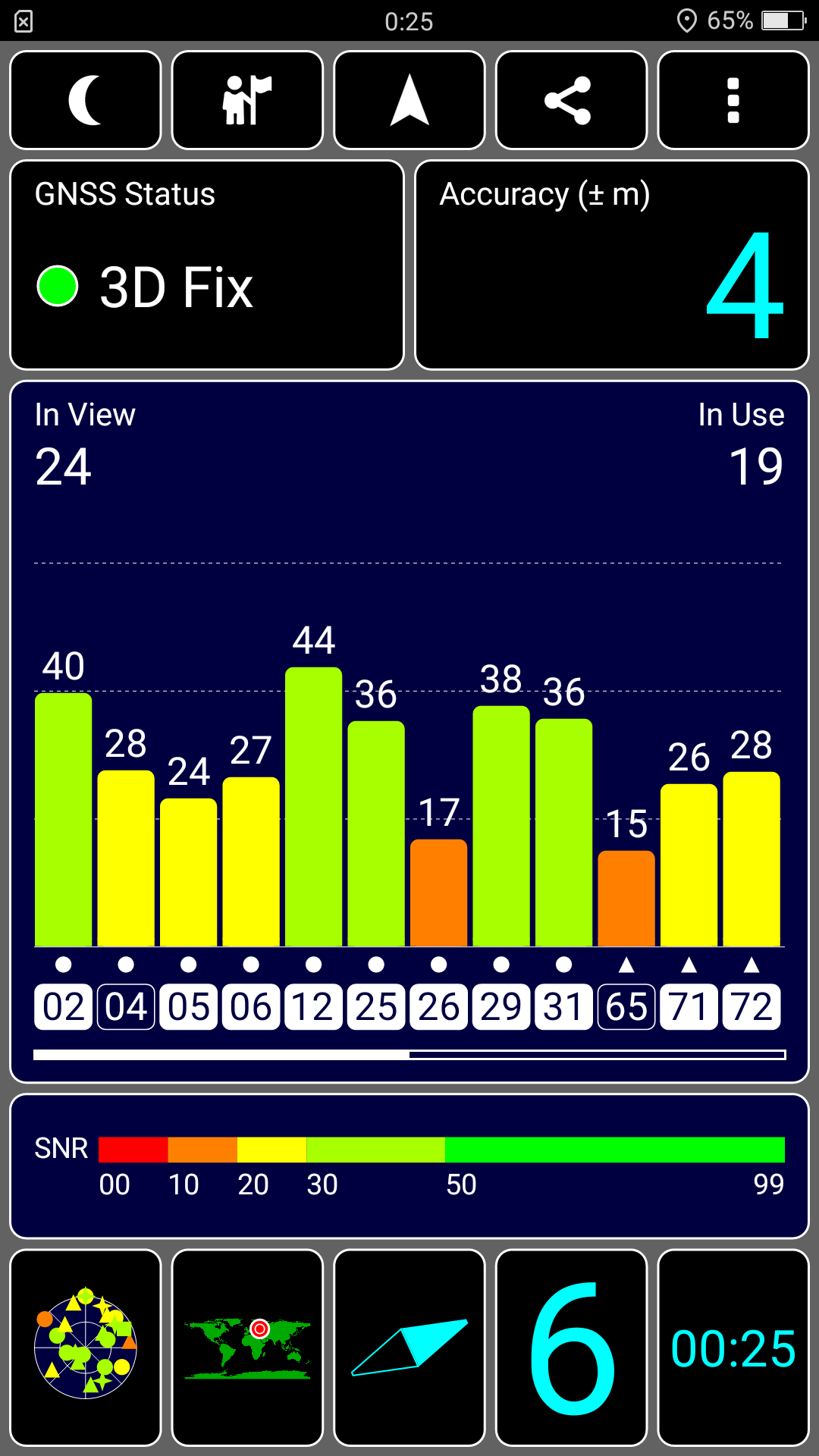
Task: Open the 00:25 time tile
Action: [733, 1348]
